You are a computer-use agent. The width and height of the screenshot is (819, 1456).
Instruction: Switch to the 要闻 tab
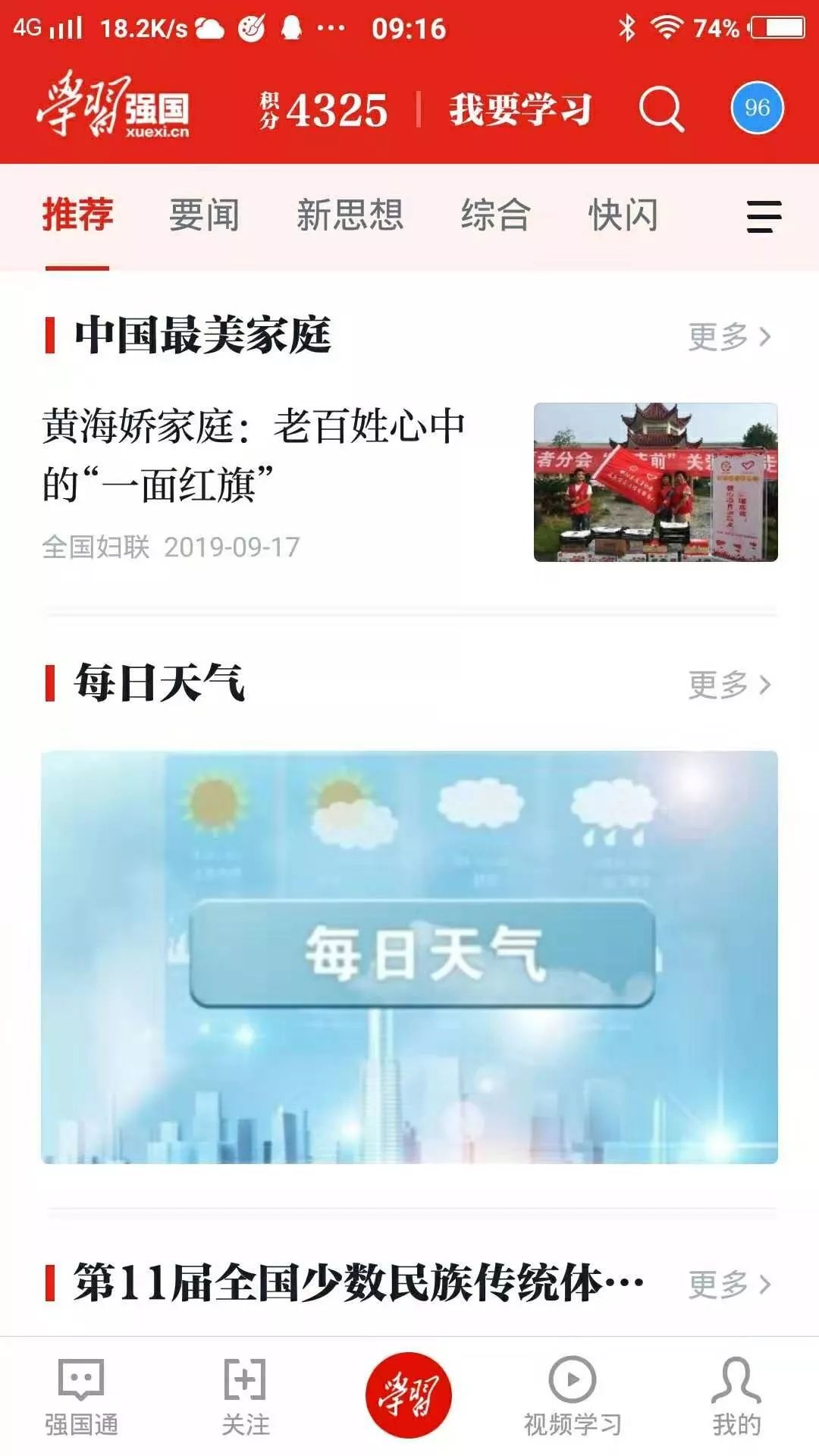(x=204, y=215)
